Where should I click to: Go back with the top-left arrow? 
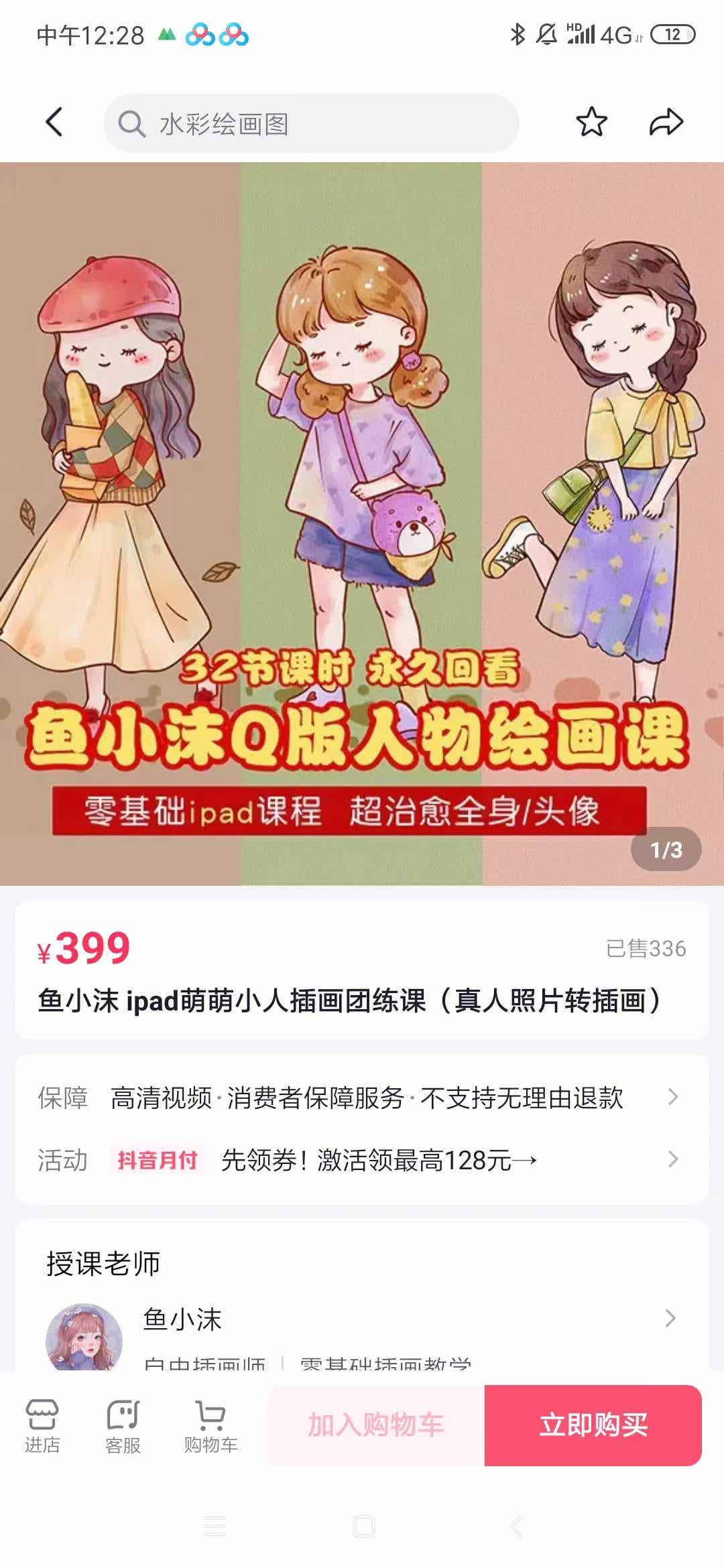(54, 123)
